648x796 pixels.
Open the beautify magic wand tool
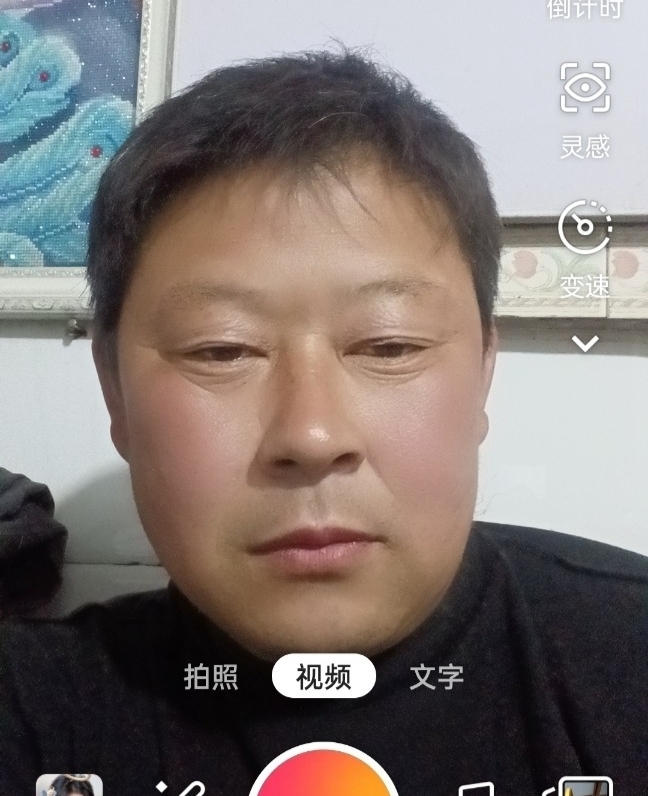178,788
